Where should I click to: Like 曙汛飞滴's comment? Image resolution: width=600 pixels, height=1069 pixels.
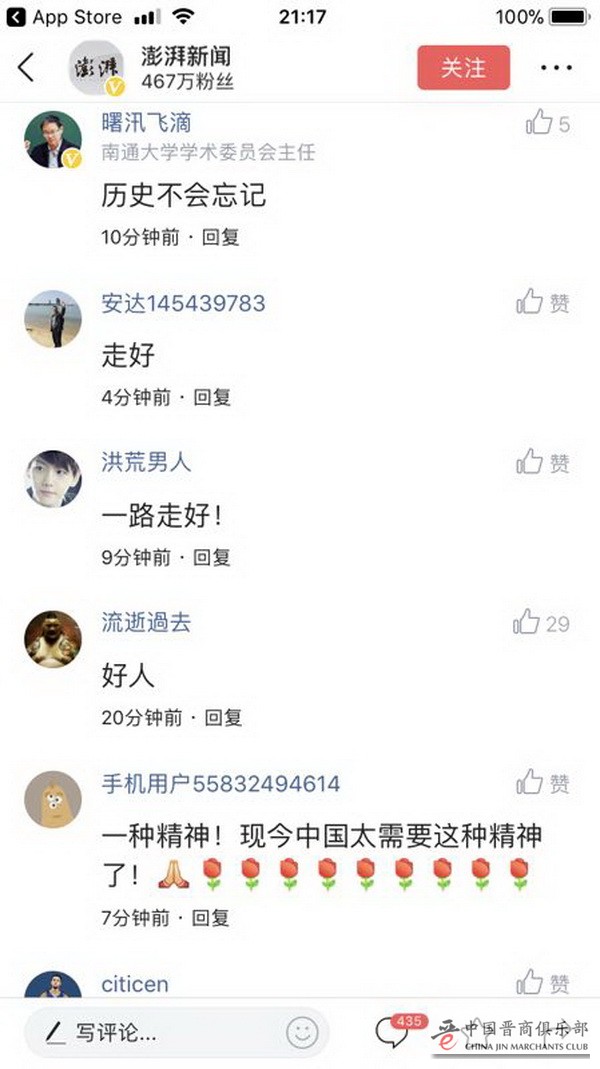coord(539,124)
